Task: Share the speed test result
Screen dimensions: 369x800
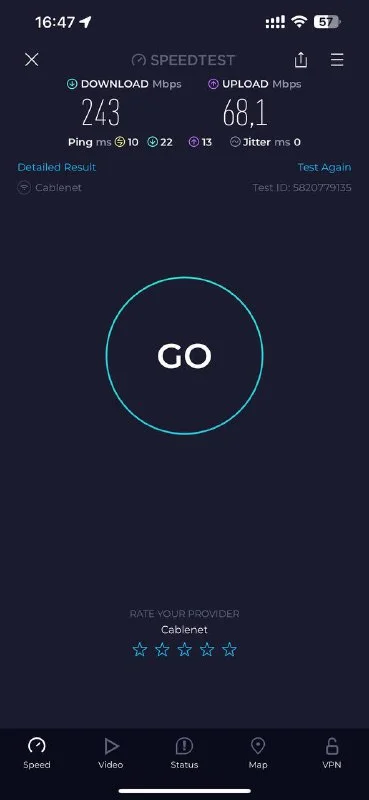Action: (301, 60)
